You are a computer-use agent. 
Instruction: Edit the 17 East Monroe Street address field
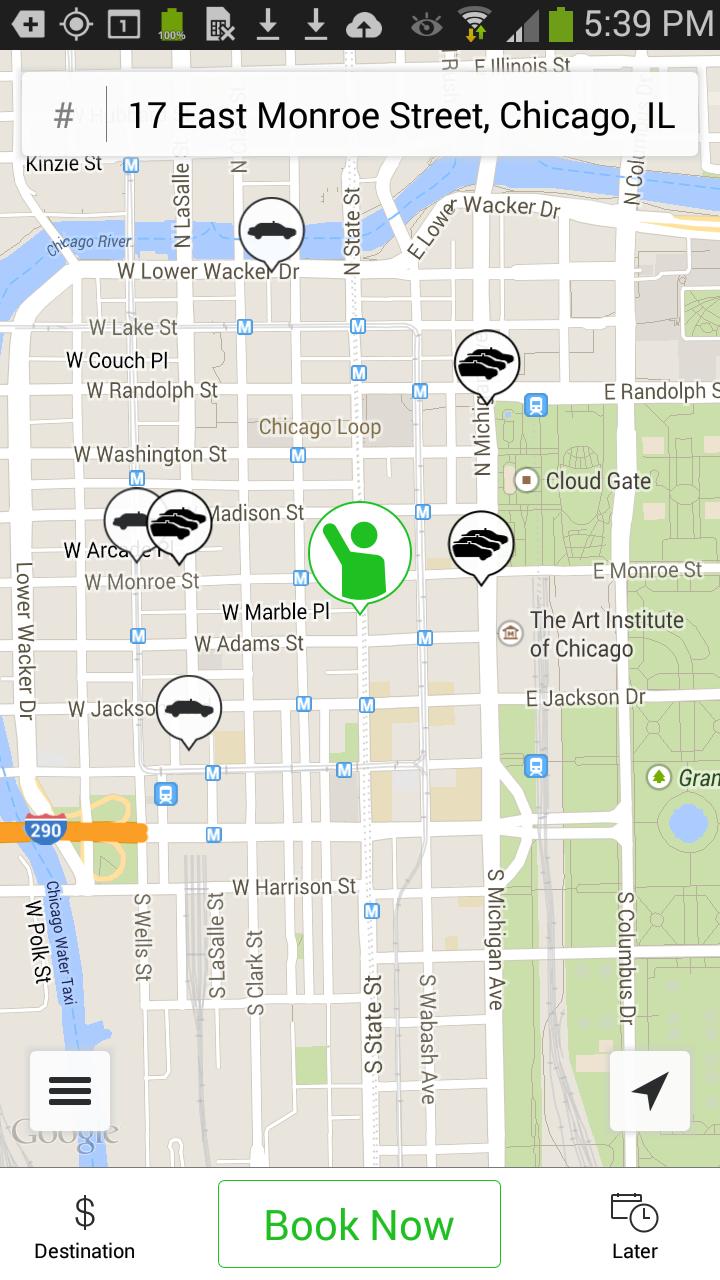[400, 117]
